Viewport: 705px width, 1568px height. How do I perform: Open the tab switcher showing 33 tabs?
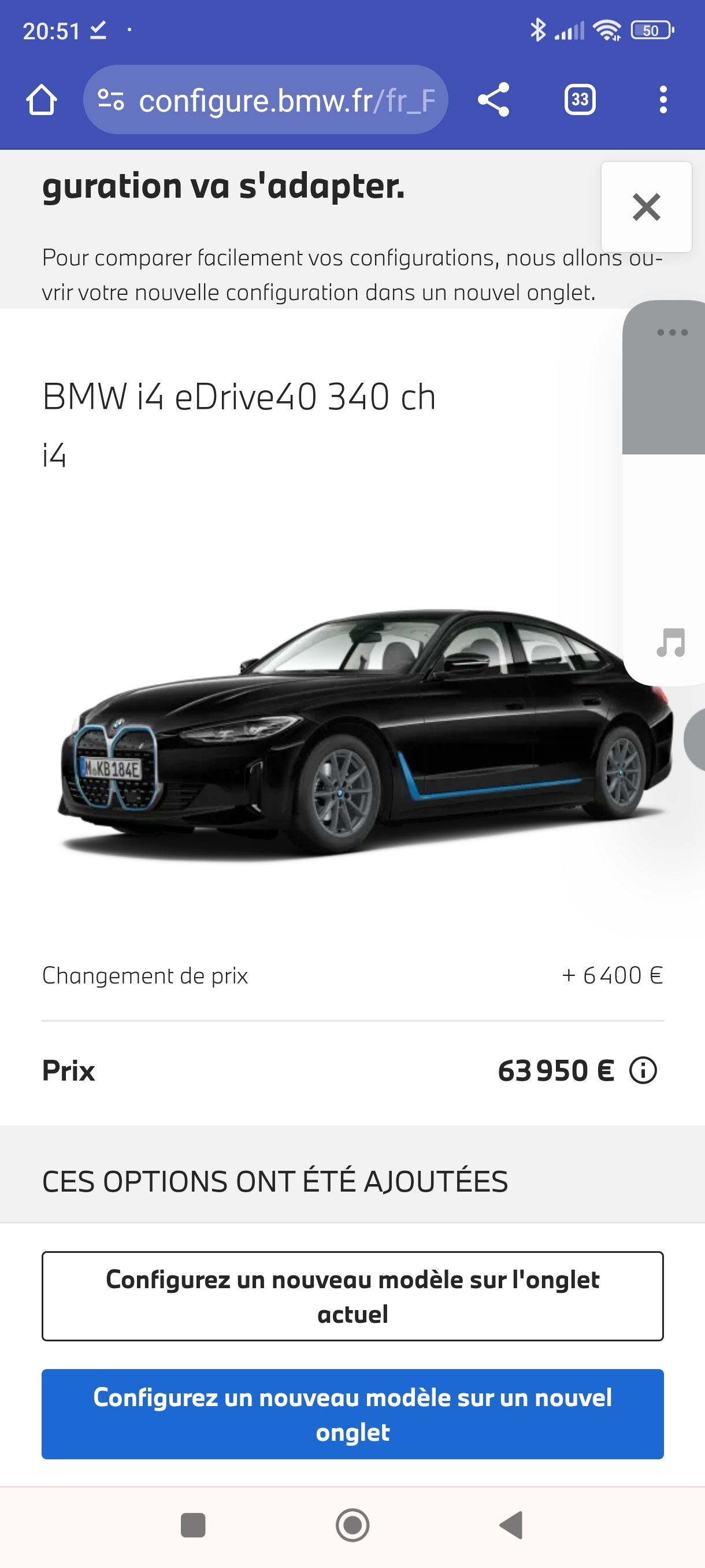click(579, 101)
